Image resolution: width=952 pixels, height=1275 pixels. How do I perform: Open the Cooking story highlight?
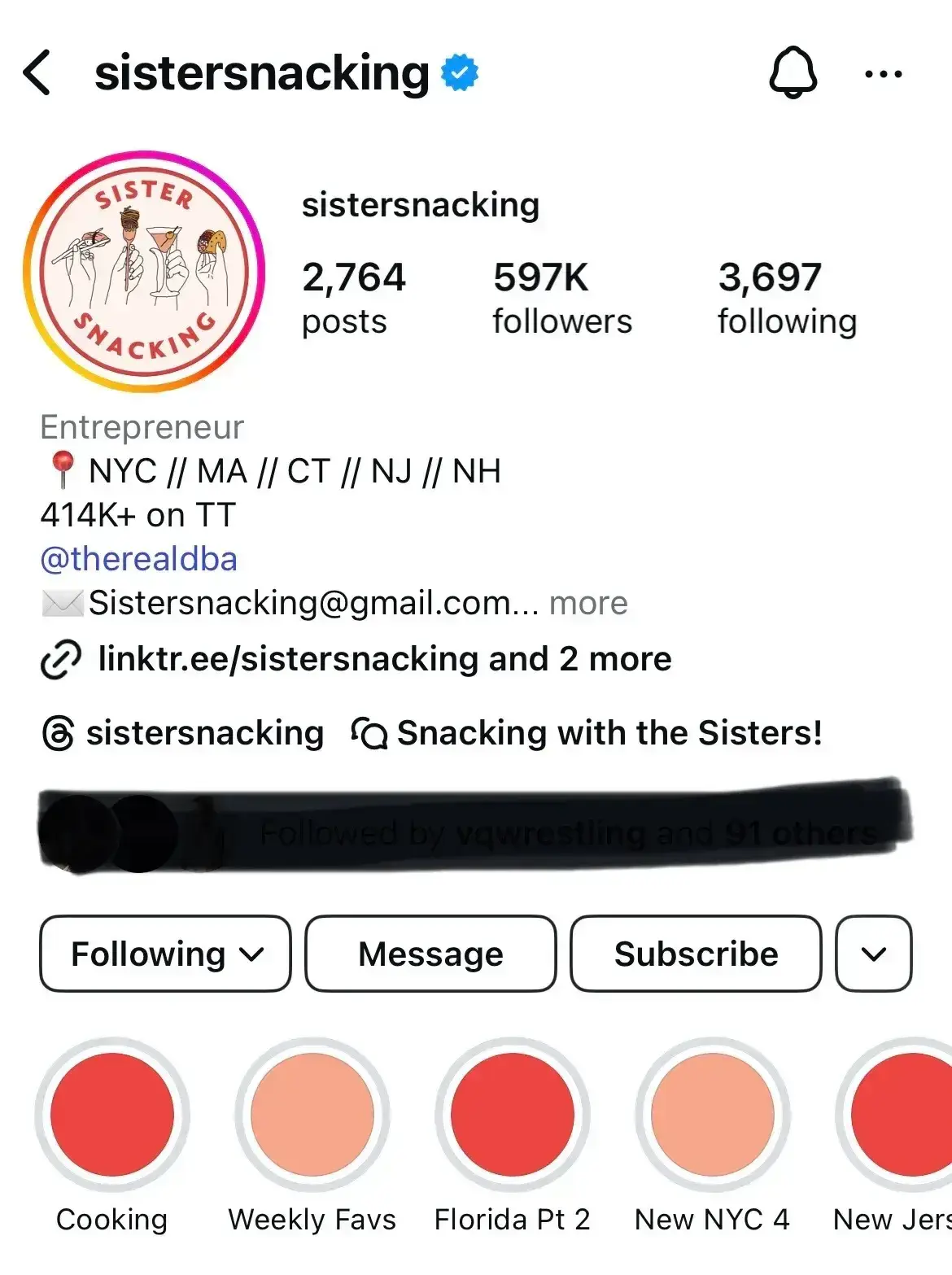(112, 1115)
